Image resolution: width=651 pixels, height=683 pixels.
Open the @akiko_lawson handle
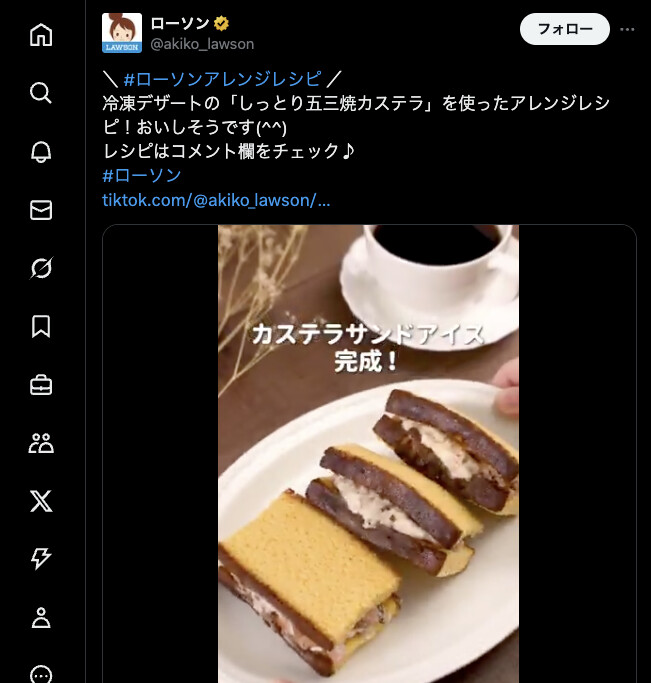(202, 44)
